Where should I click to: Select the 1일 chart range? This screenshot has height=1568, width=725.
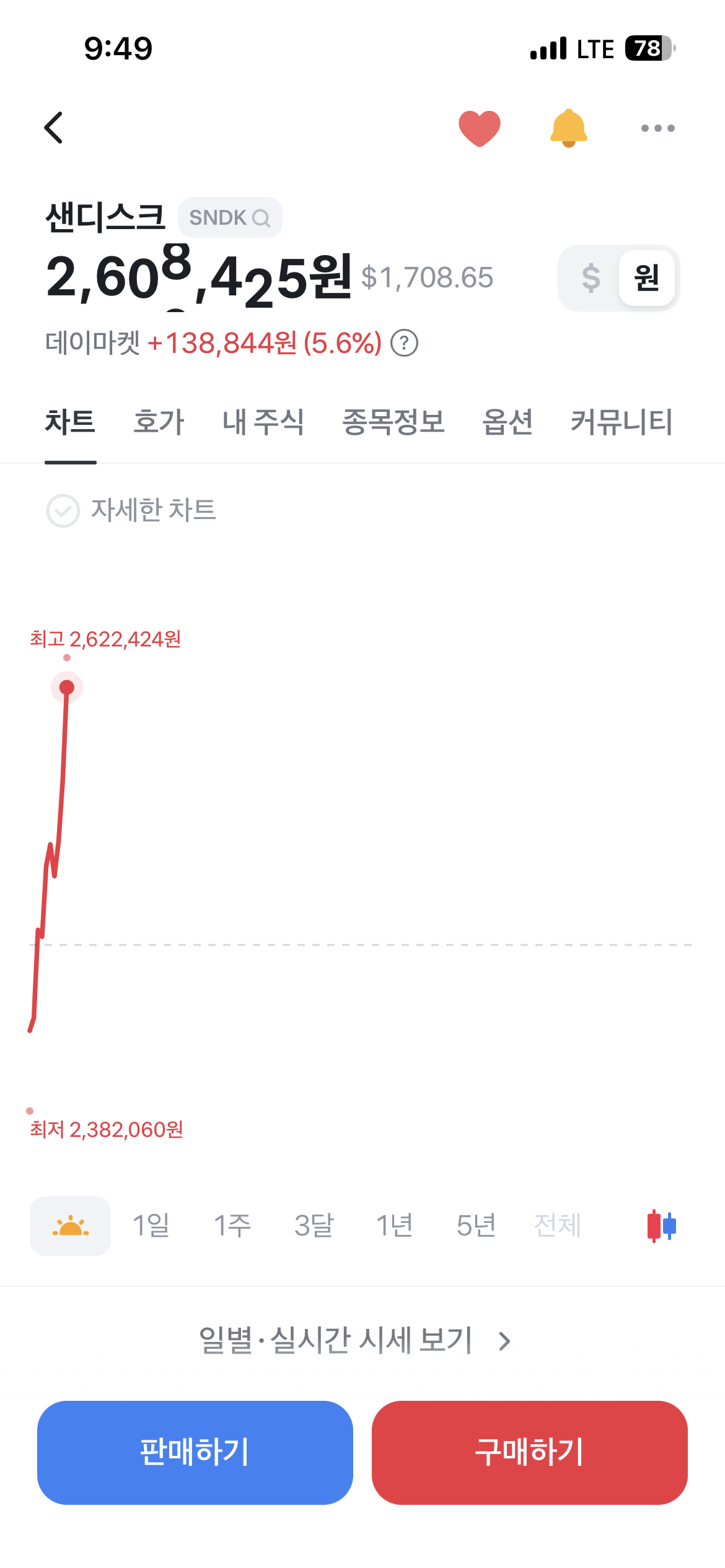pyautogui.click(x=151, y=1226)
